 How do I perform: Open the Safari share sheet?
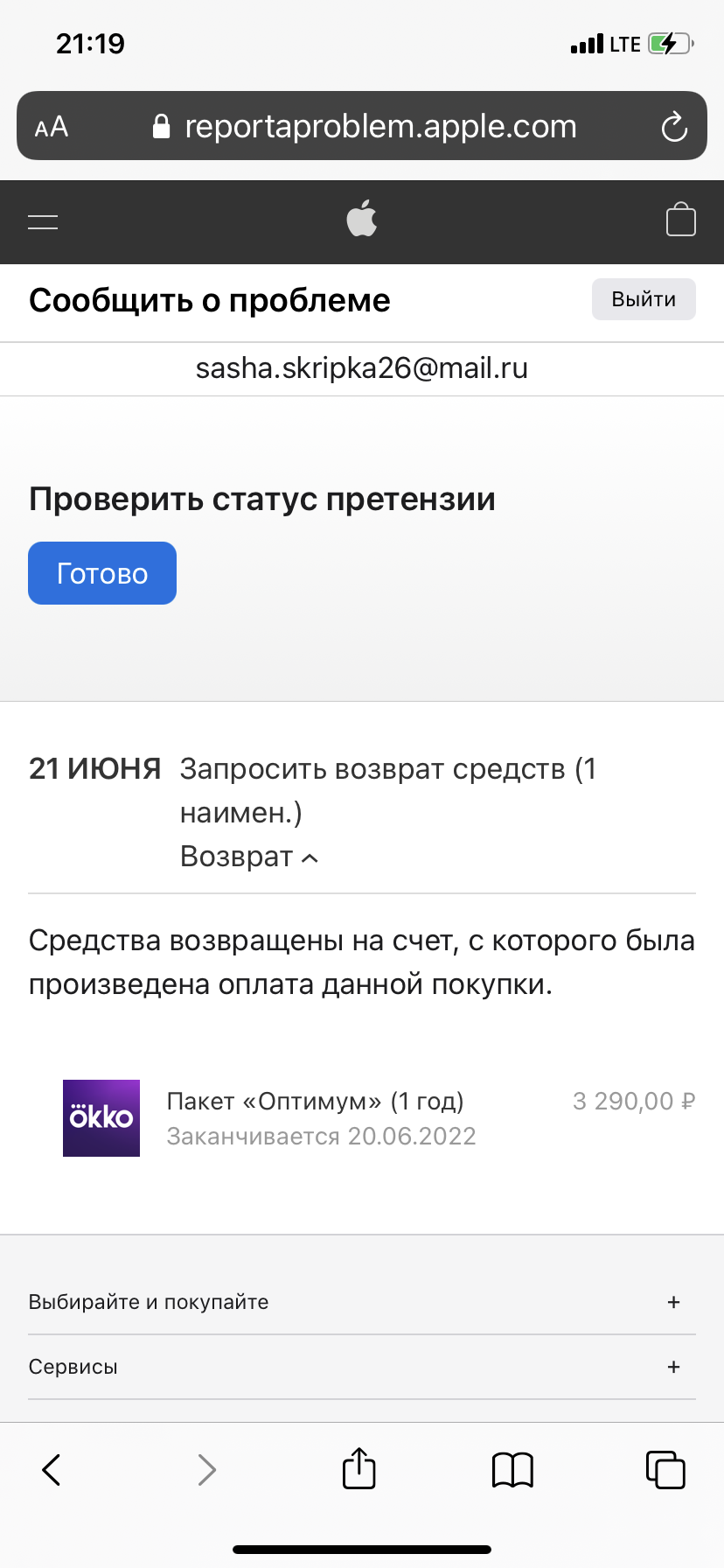pyautogui.click(x=359, y=1467)
